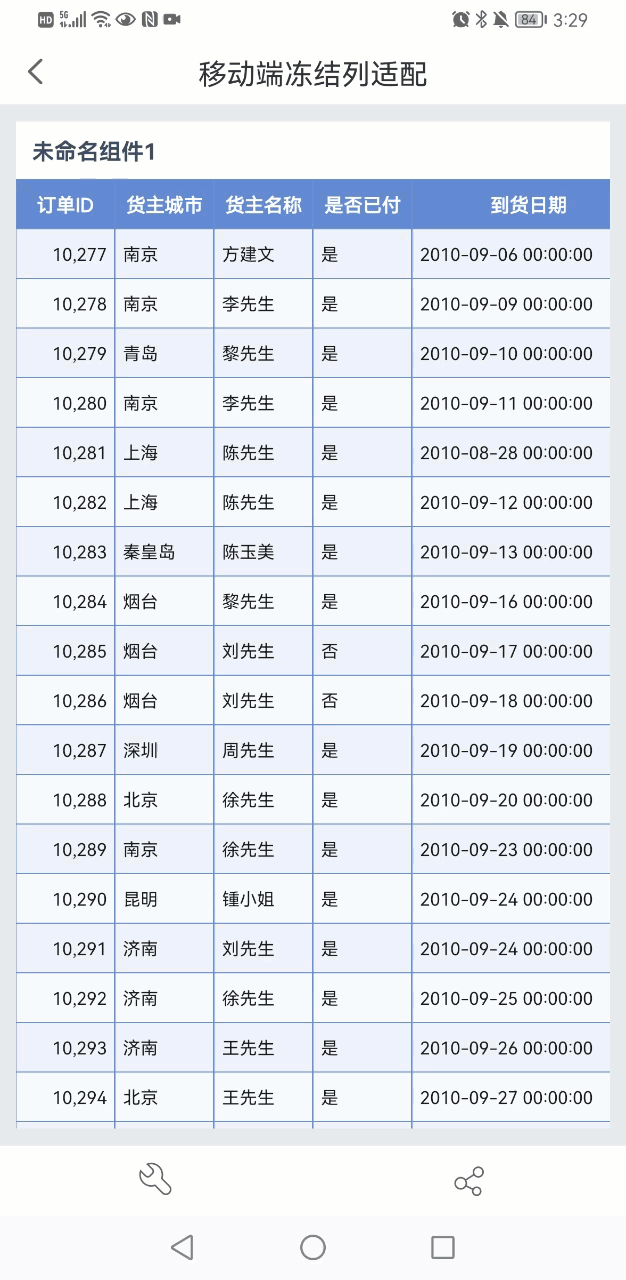Viewport: 626px width, 1280px height.
Task: Open recent apps from the navigation bar
Action: click(443, 1247)
